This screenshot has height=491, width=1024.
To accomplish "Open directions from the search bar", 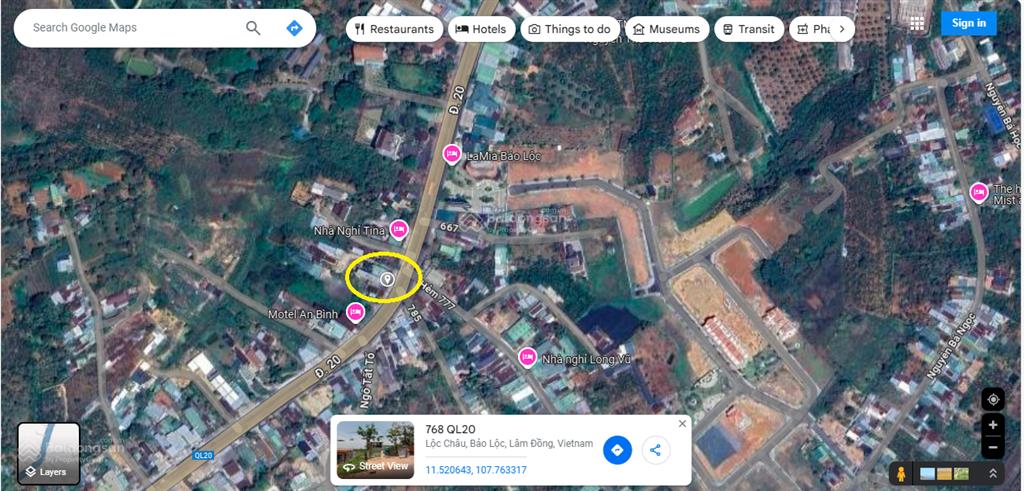I will [x=294, y=28].
